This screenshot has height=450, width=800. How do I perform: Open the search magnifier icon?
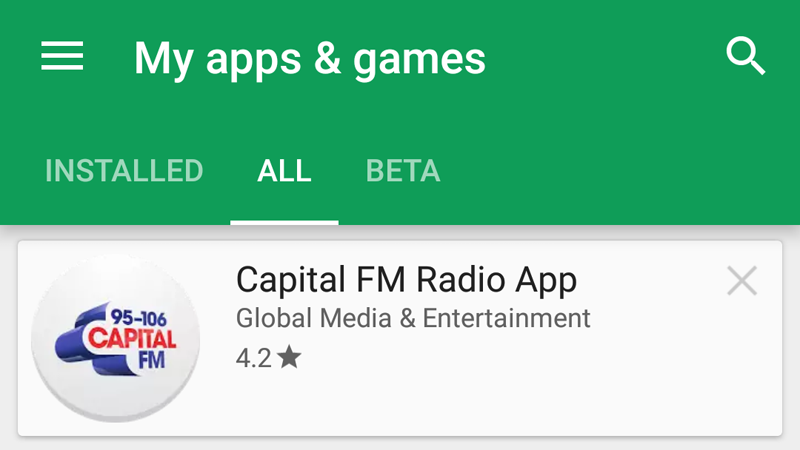coord(745,57)
